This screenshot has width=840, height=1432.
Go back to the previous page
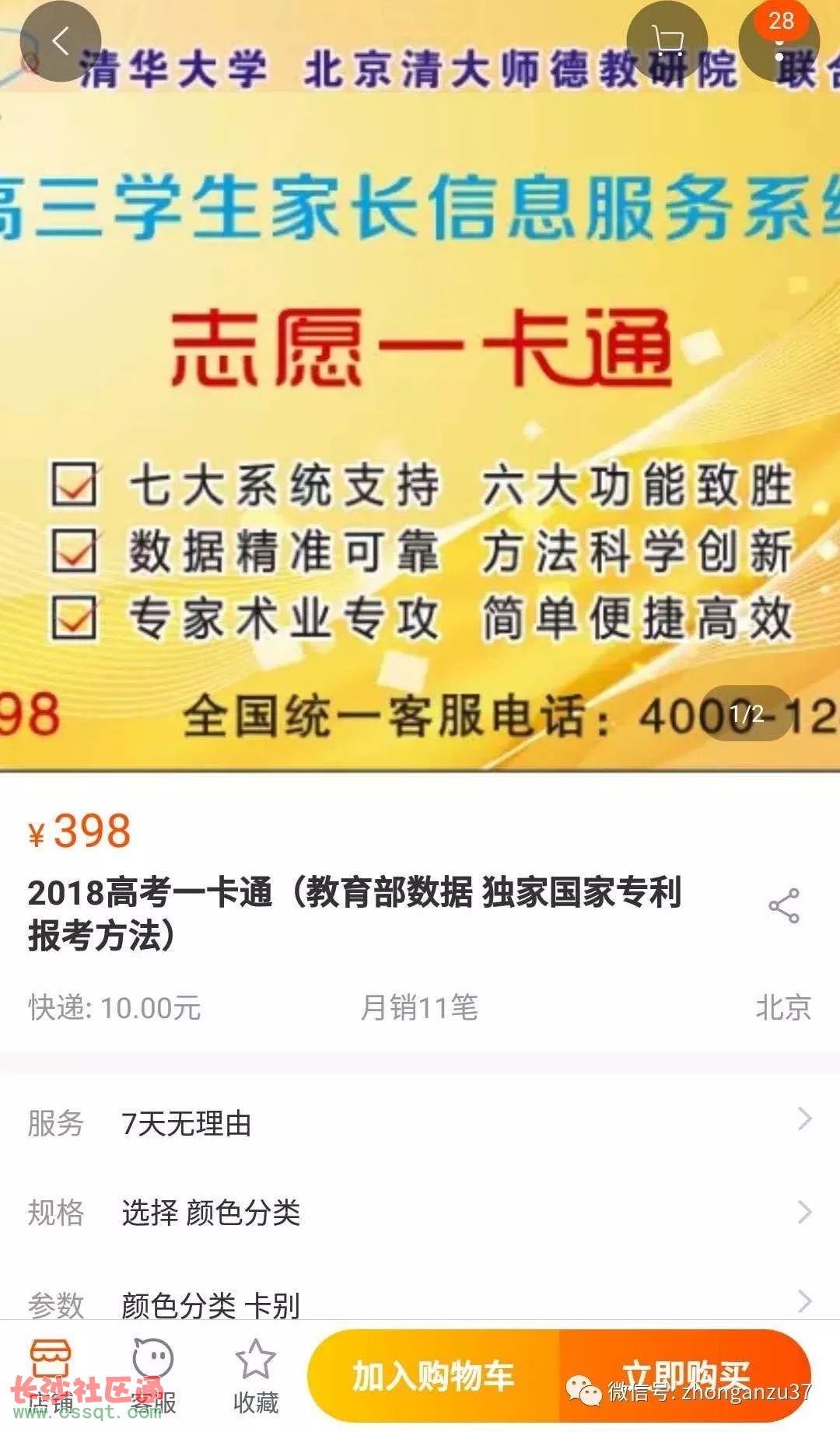60,41
